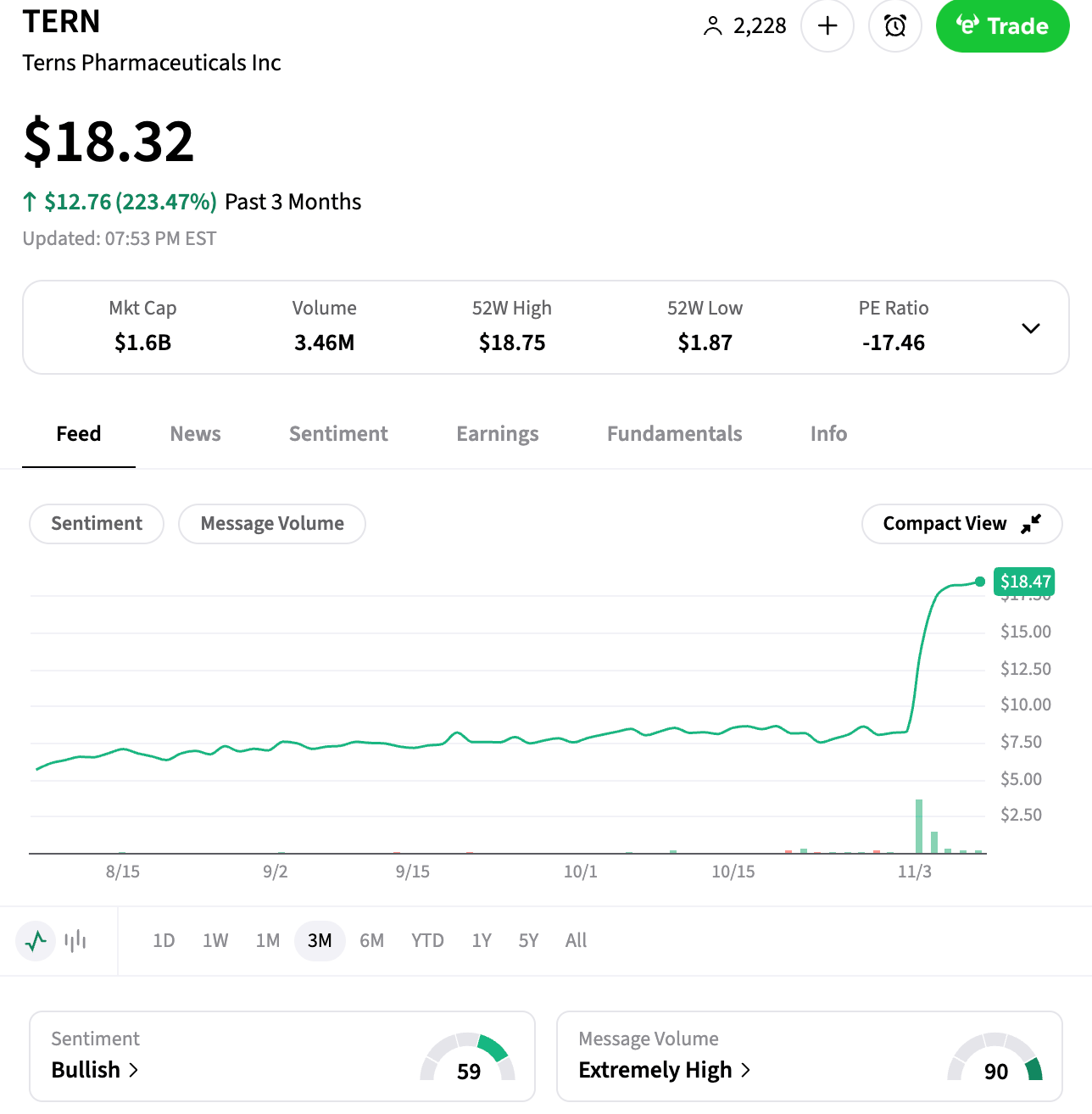
Task: Open the Bullish sentiment card
Action: [95, 1070]
